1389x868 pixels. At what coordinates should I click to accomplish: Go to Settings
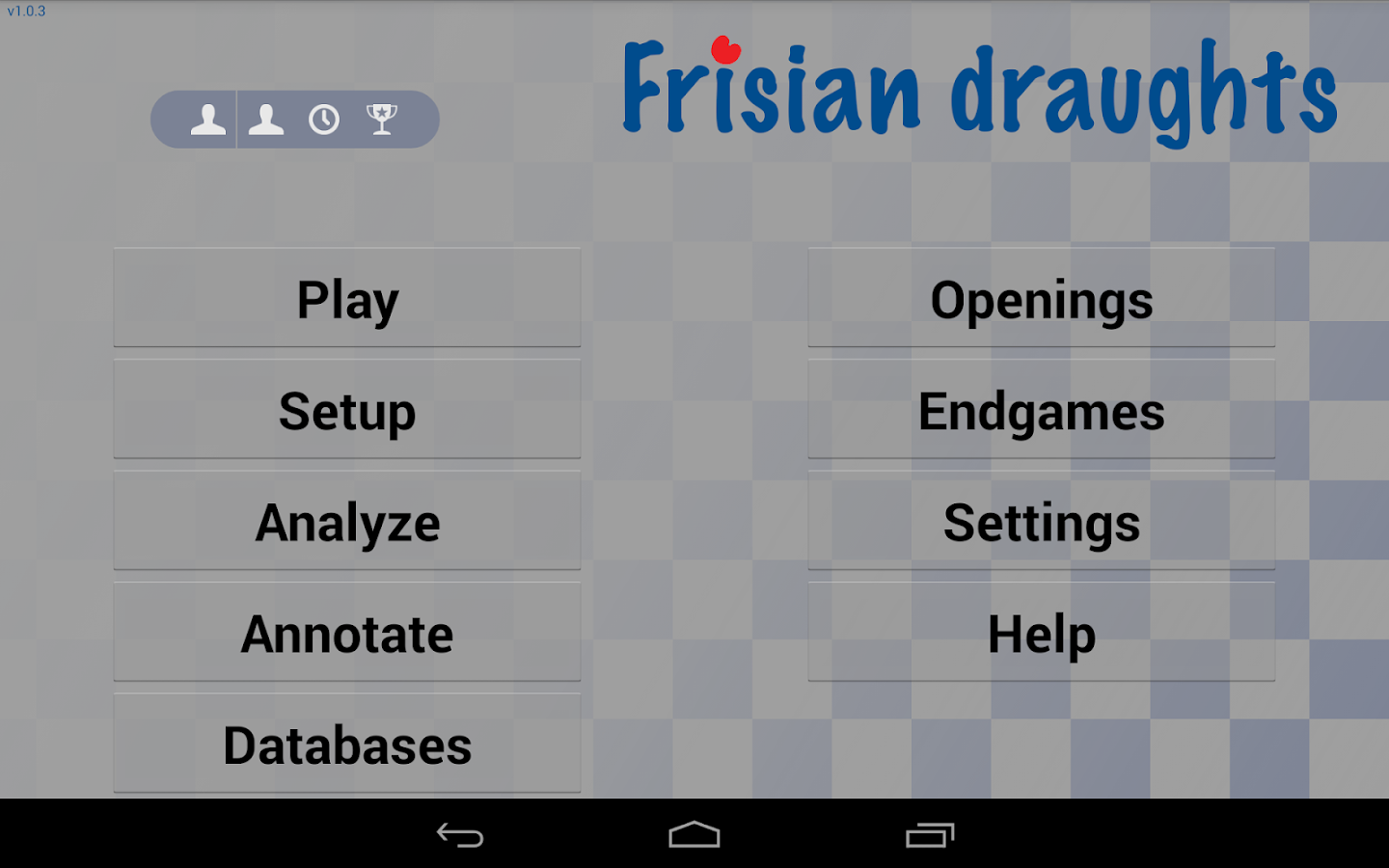pos(1041,522)
